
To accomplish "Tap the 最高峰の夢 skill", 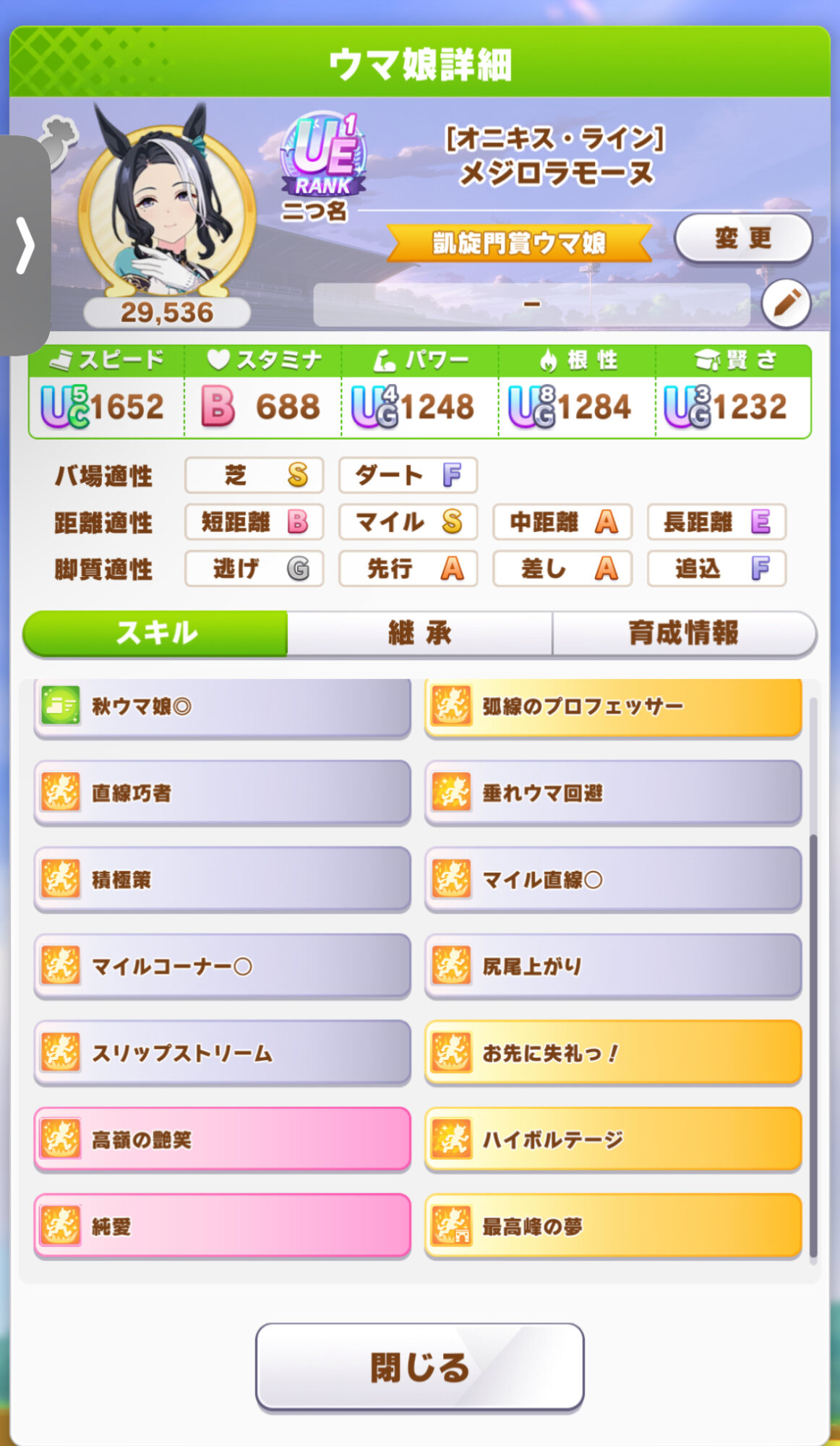I will (613, 1227).
